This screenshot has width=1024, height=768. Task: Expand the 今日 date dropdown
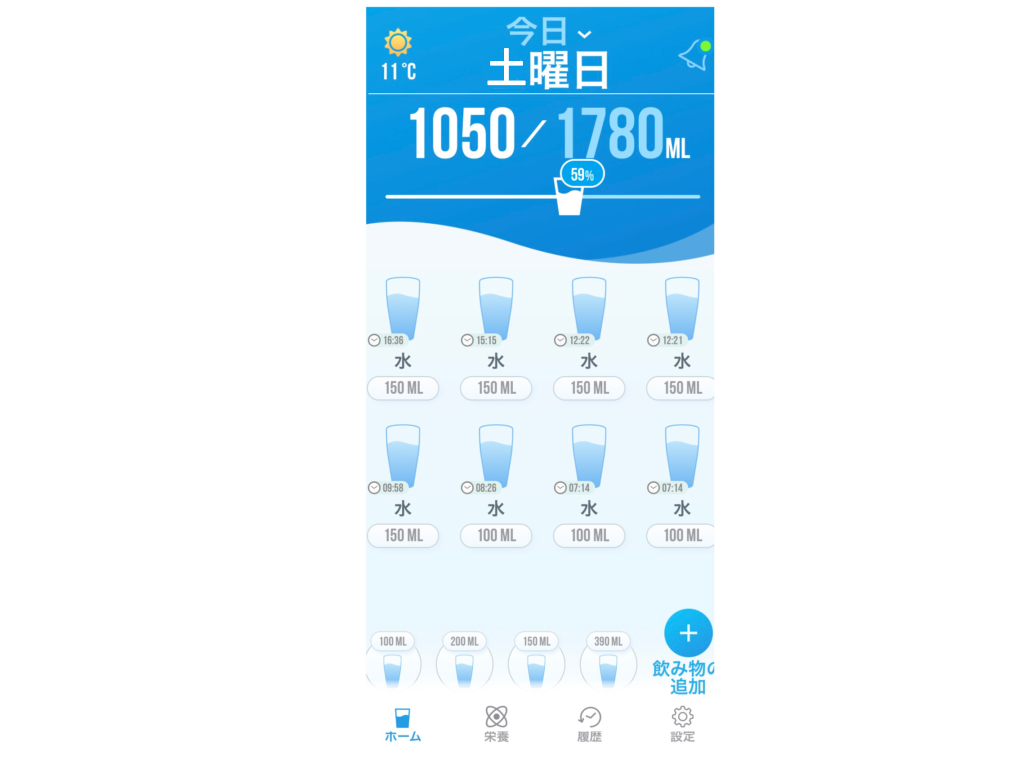click(548, 31)
